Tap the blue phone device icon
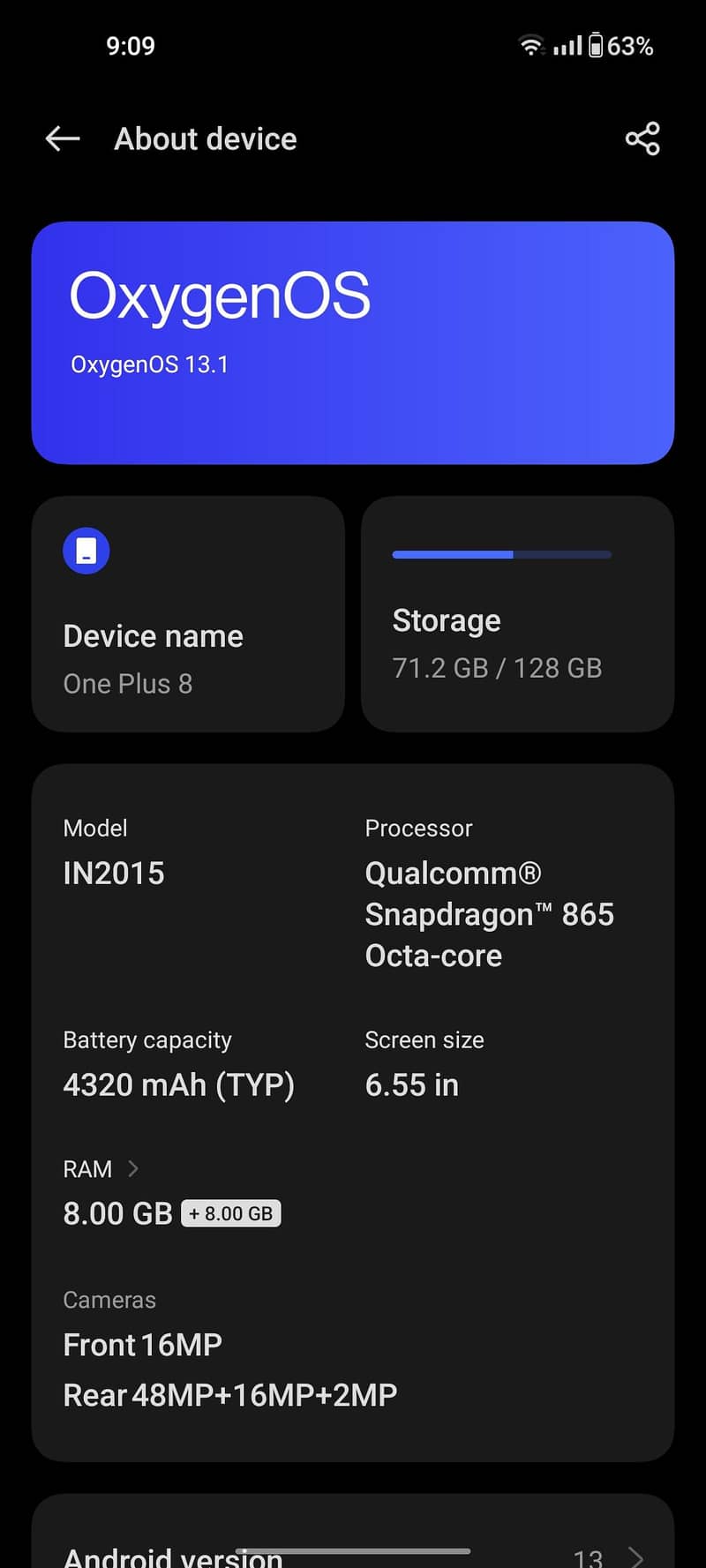The width and height of the screenshot is (706, 1568). tap(86, 550)
